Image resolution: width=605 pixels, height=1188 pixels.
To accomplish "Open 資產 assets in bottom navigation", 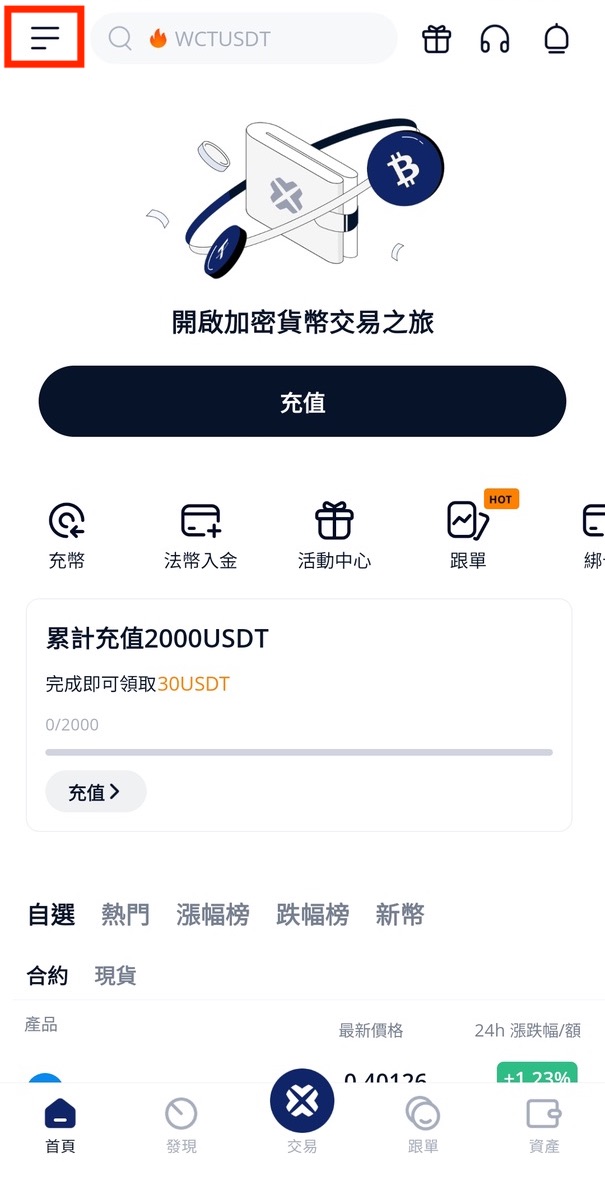I will 544,1126.
